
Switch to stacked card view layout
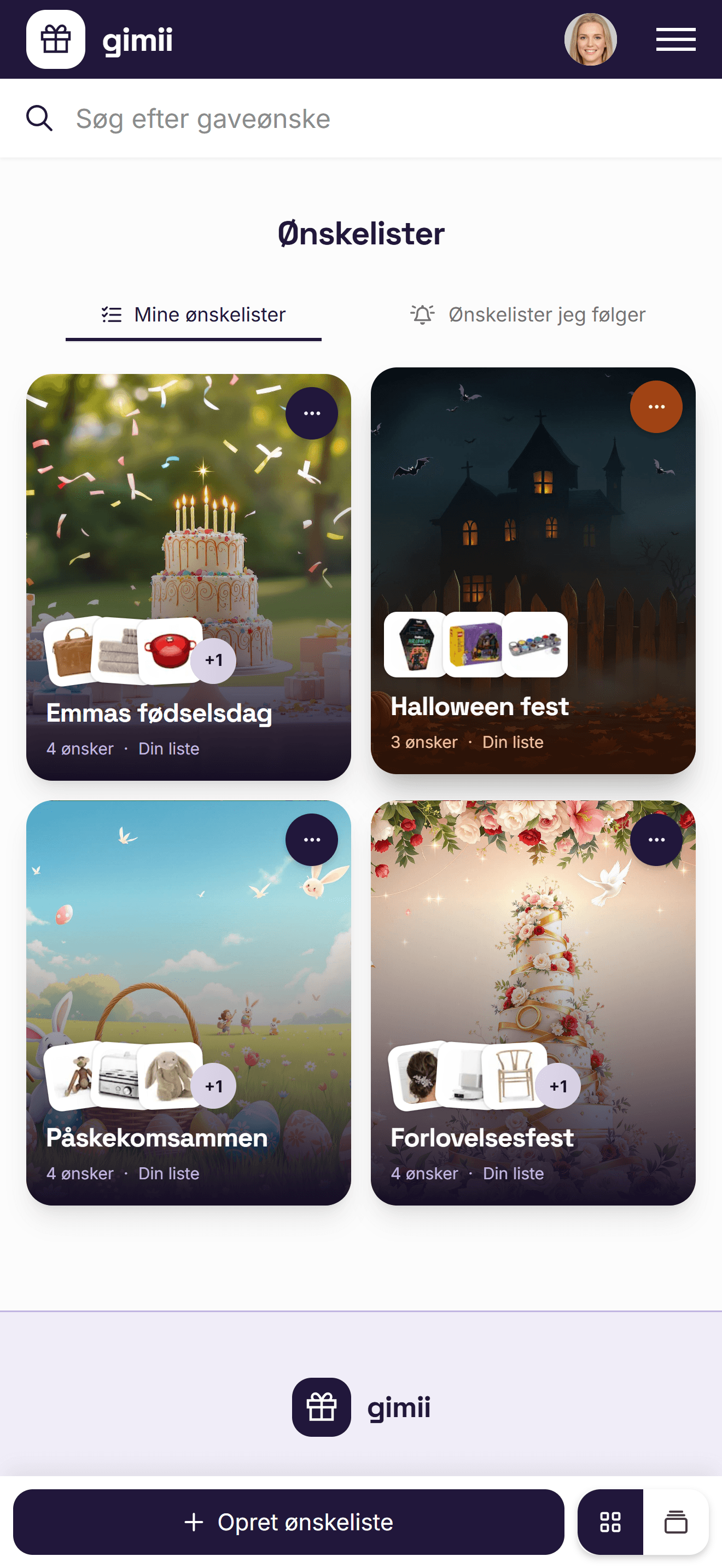(x=676, y=1522)
